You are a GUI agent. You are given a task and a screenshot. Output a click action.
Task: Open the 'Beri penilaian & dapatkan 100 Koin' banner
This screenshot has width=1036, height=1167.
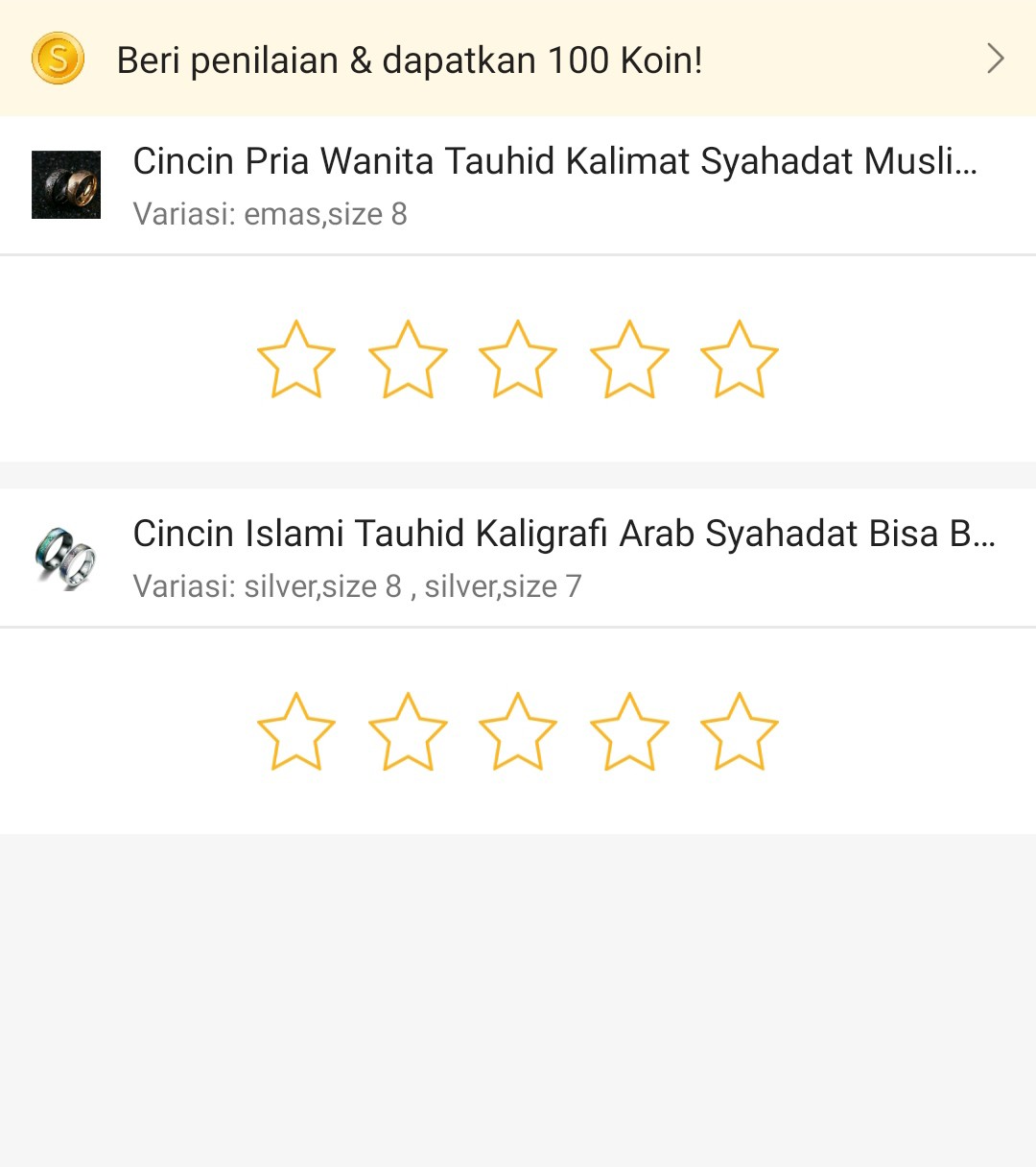point(518,60)
